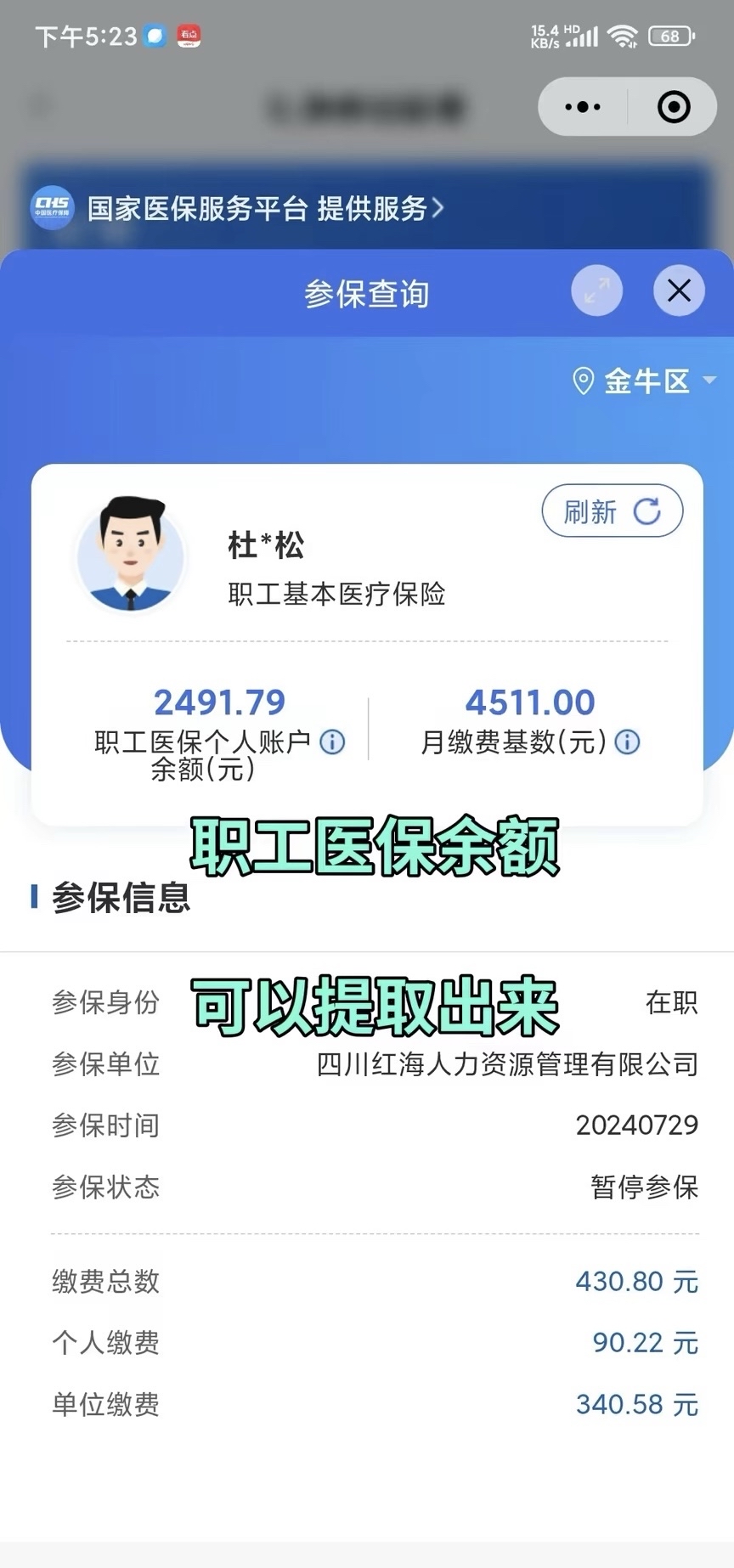This screenshot has height=1568, width=734.
Task: Select the balance amount 2491.79
Action: coord(220,702)
